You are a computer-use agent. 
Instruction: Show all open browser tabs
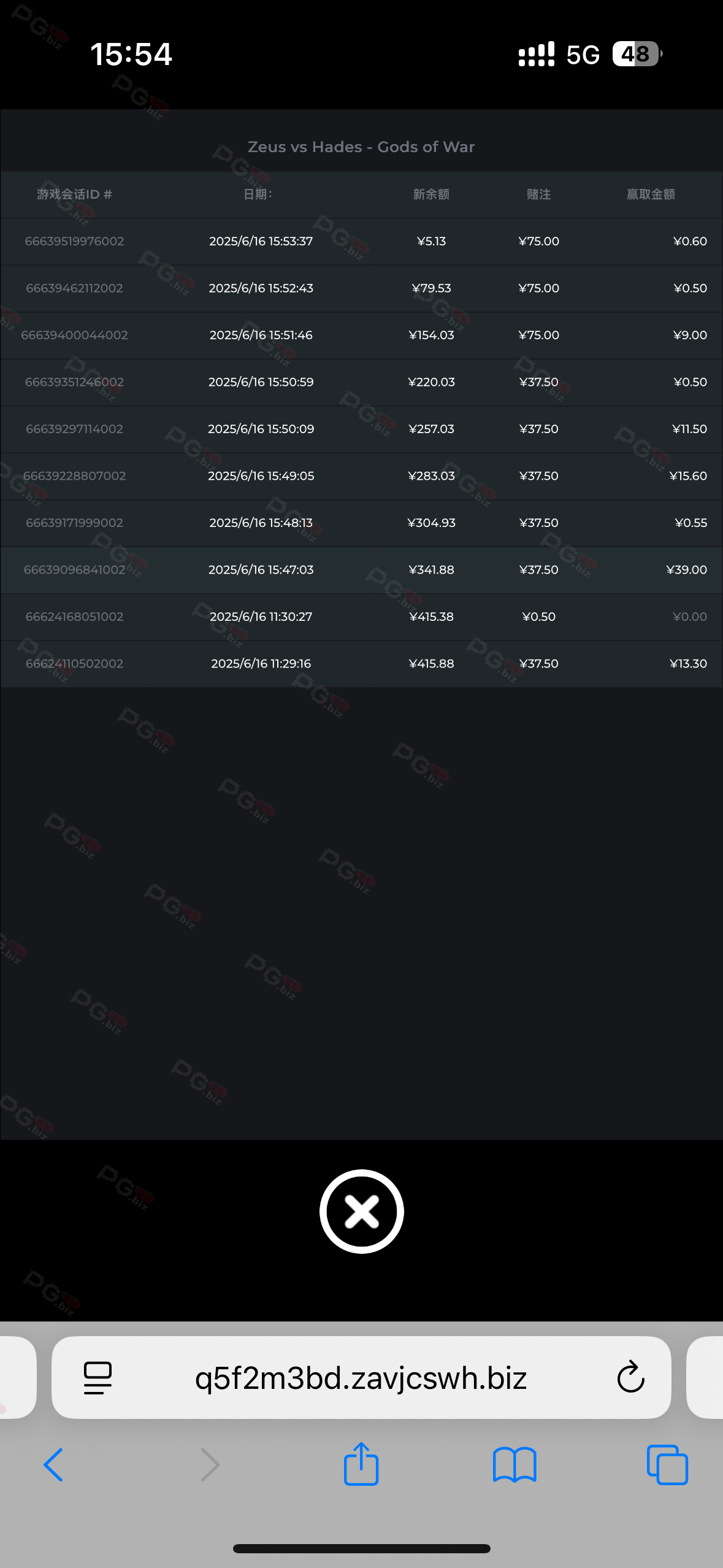point(667,1465)
